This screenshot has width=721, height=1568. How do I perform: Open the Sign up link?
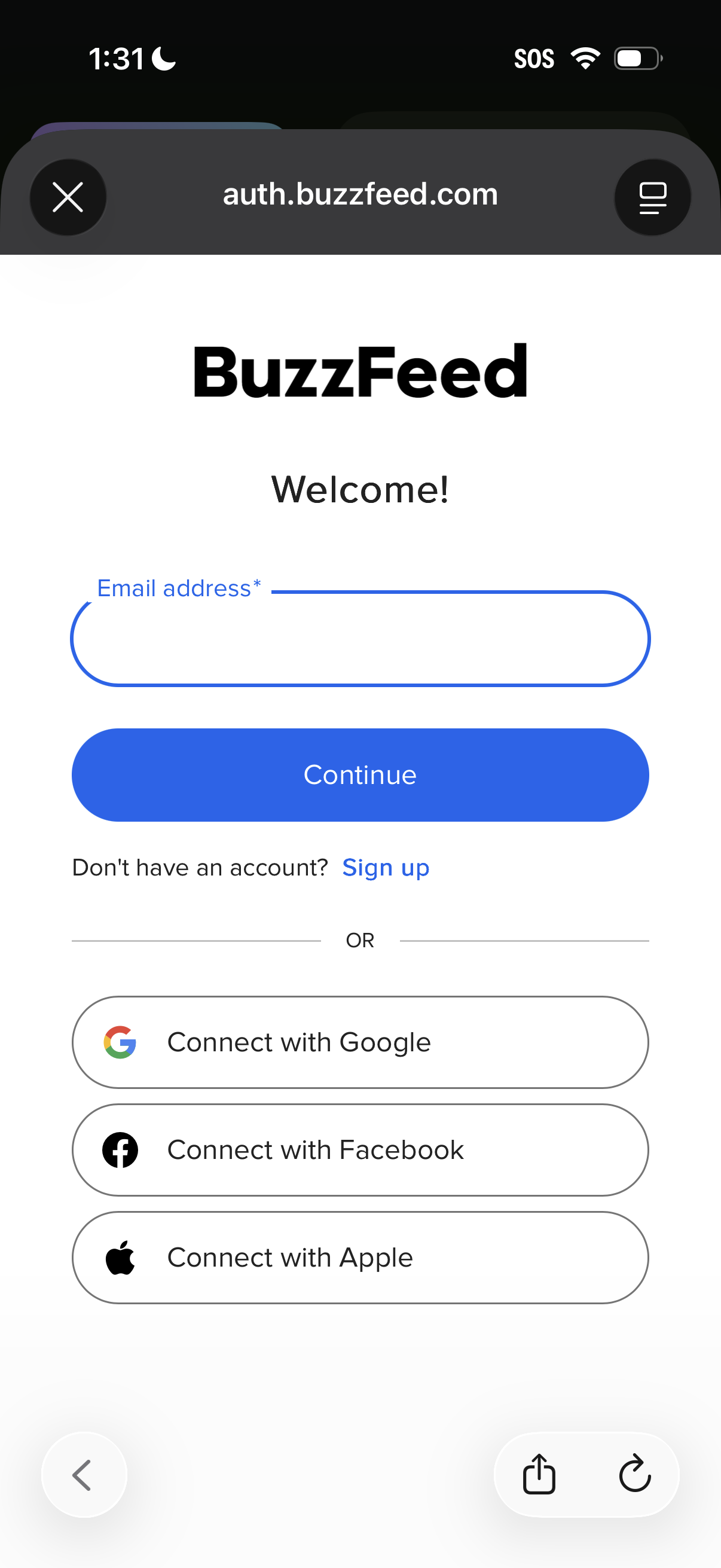coord(386,867)
